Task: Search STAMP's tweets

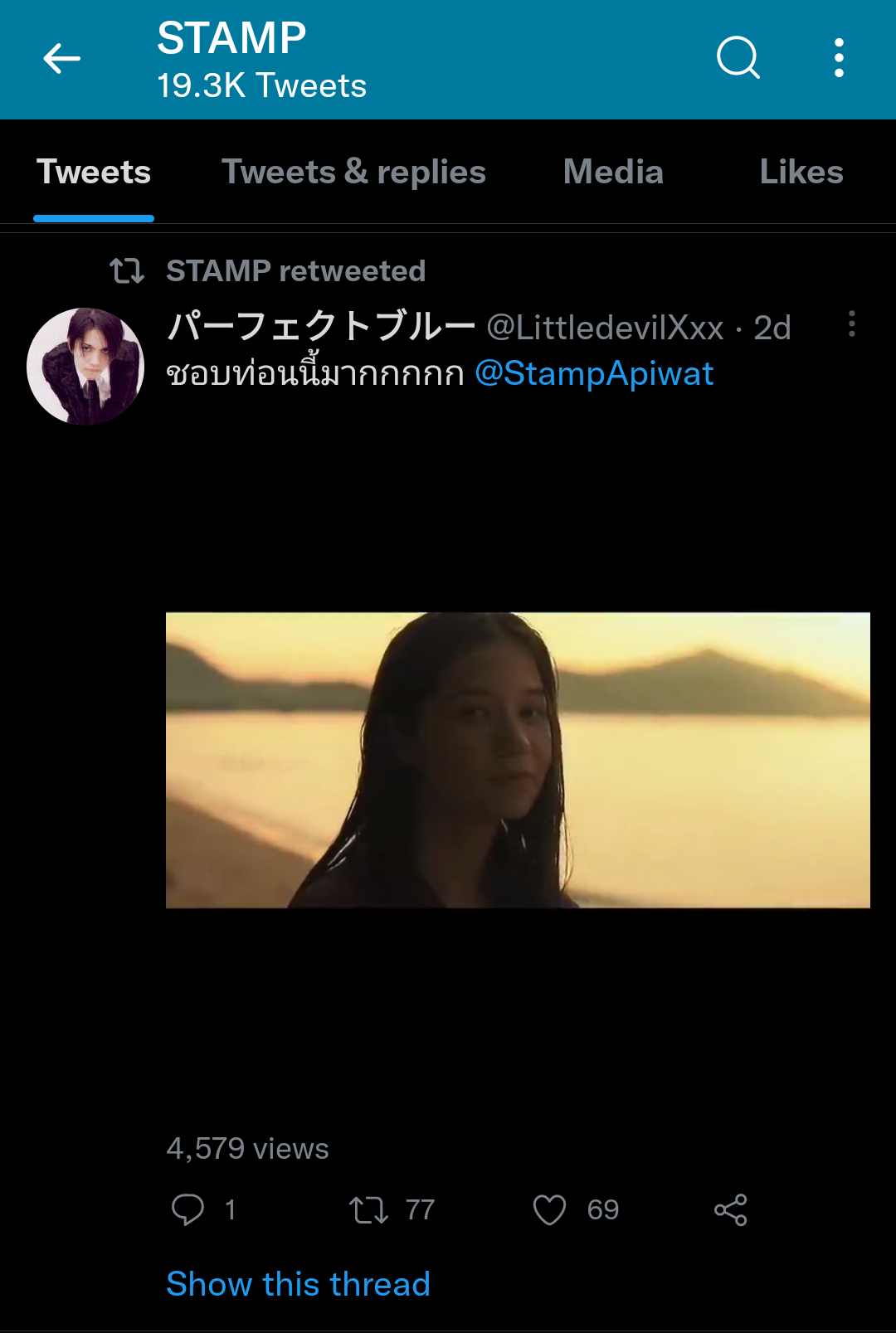Action: coord(738,58)
